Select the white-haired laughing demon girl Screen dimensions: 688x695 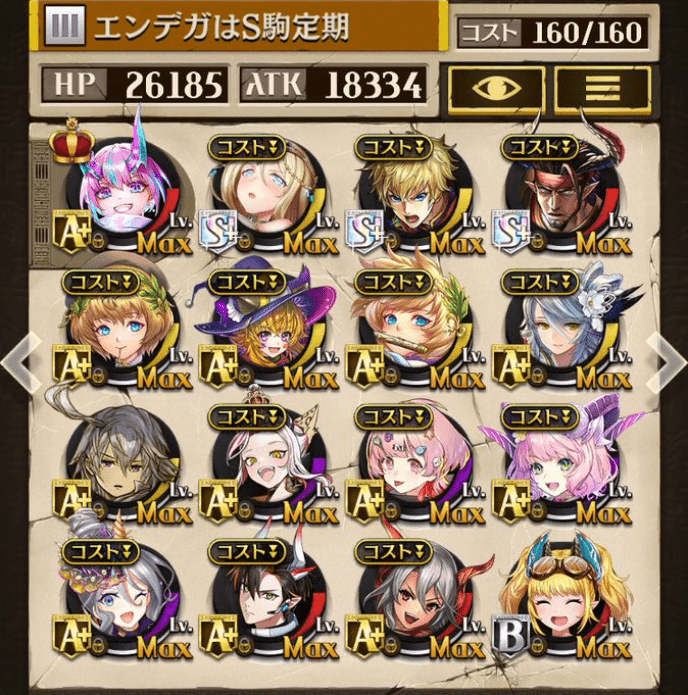pos(264,464)
